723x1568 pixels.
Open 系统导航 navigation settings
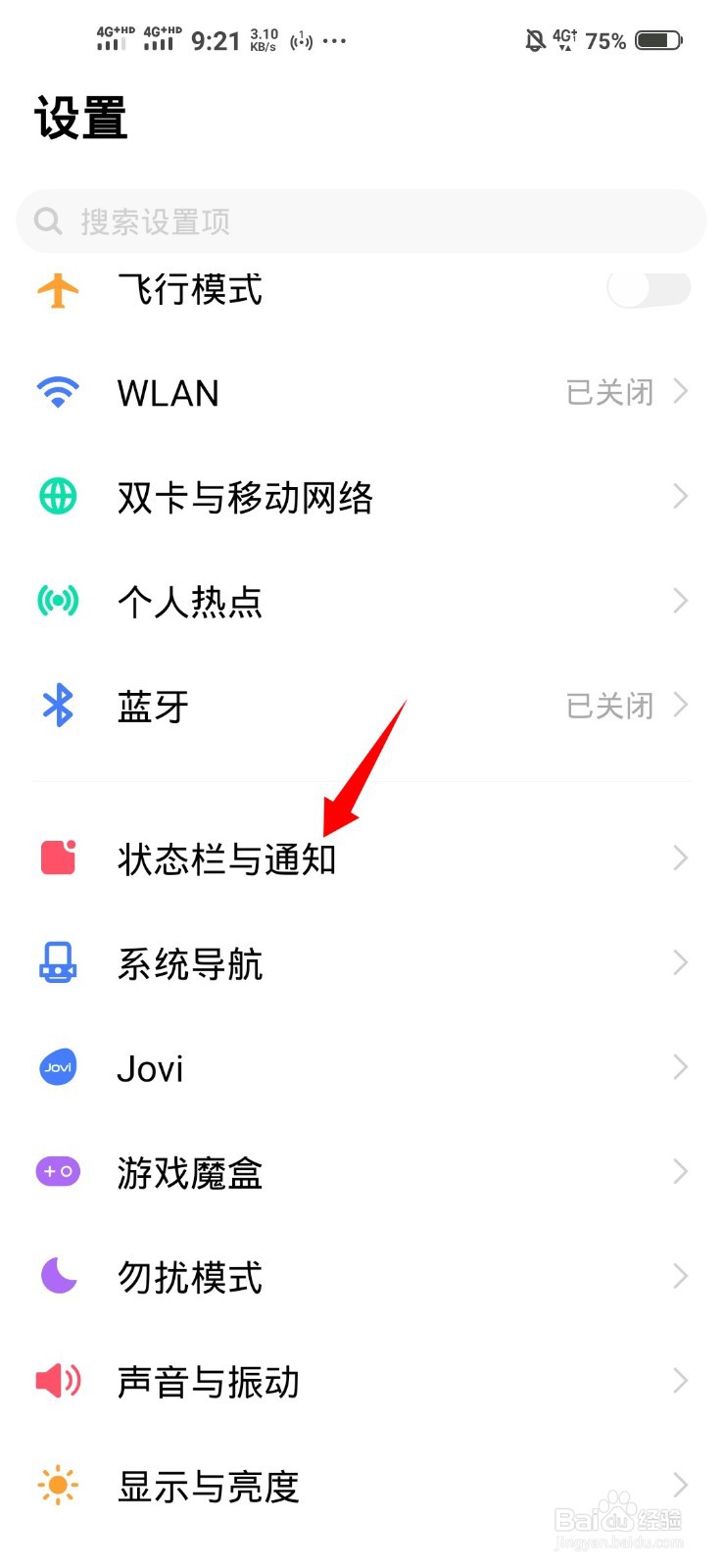(x=190, y=962)
